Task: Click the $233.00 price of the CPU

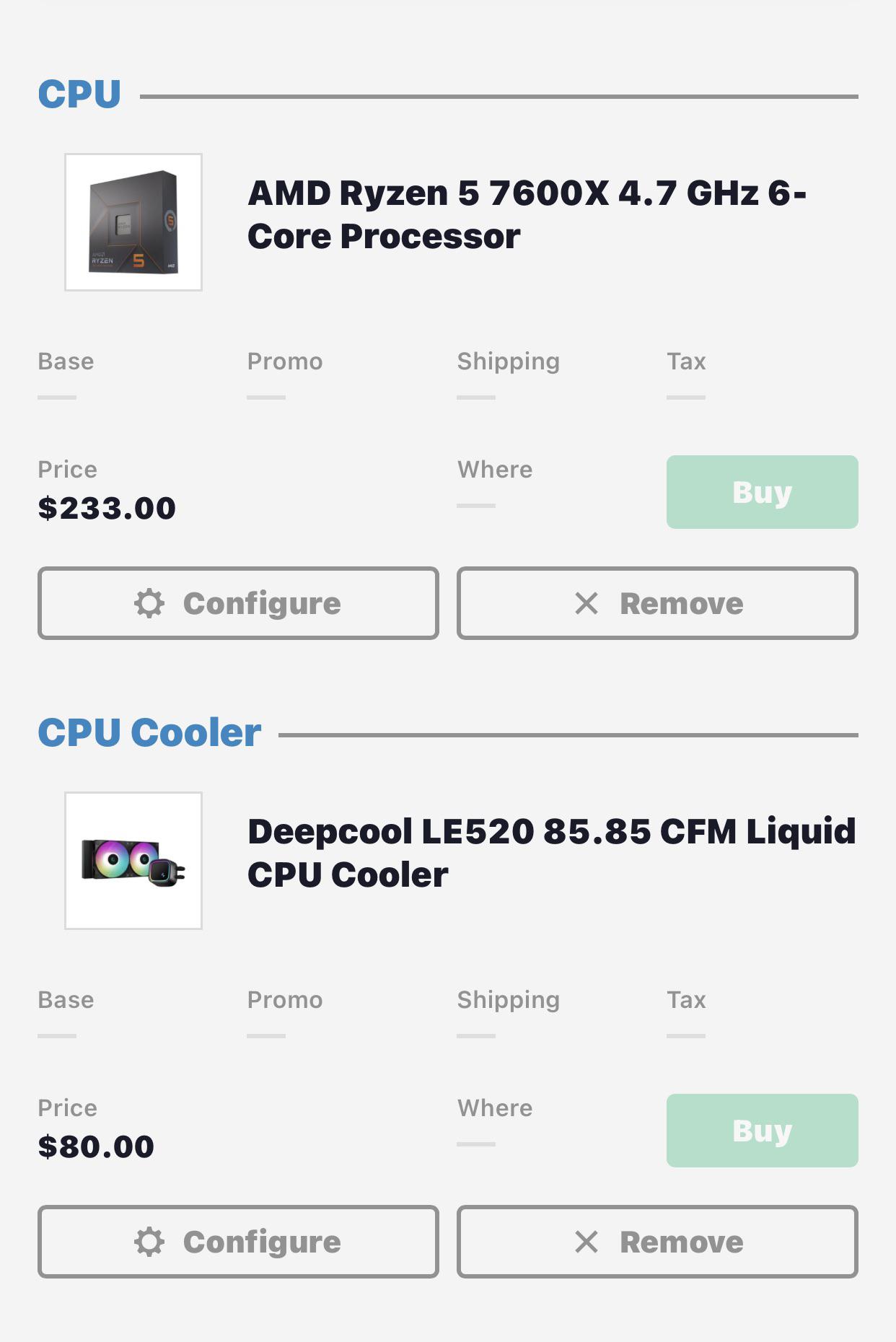Action: pos(106,507)
